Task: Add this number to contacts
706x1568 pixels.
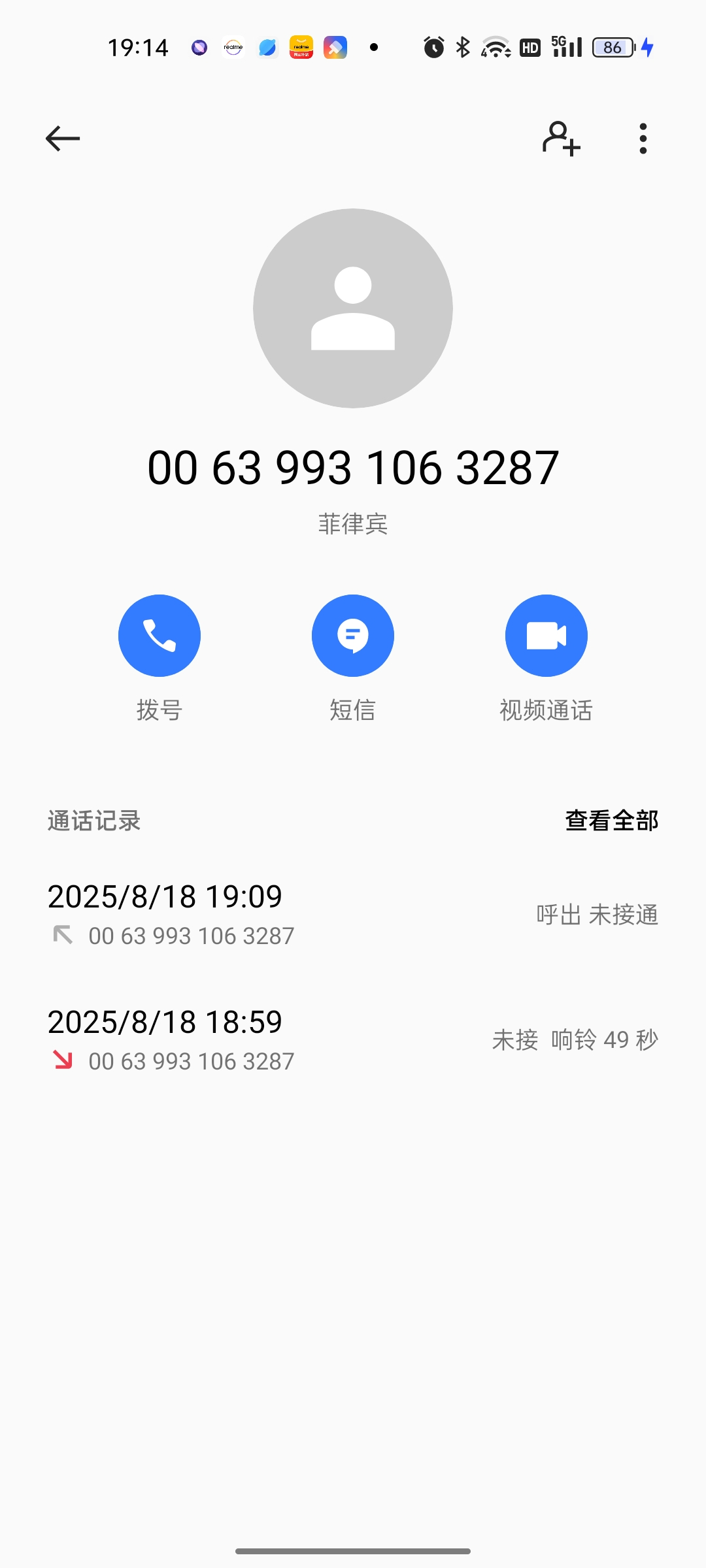Action: (x=561, y=139)
